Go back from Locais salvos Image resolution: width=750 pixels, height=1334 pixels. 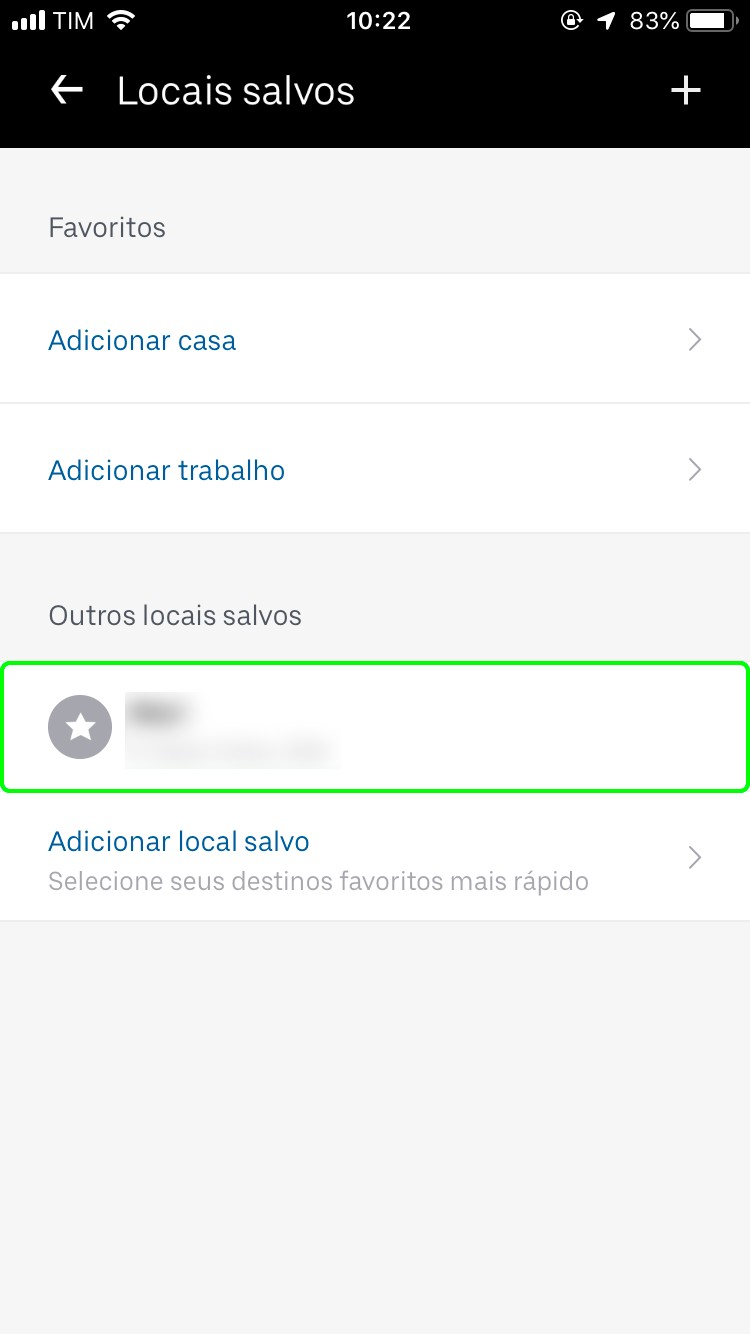[x=67, y=91]
